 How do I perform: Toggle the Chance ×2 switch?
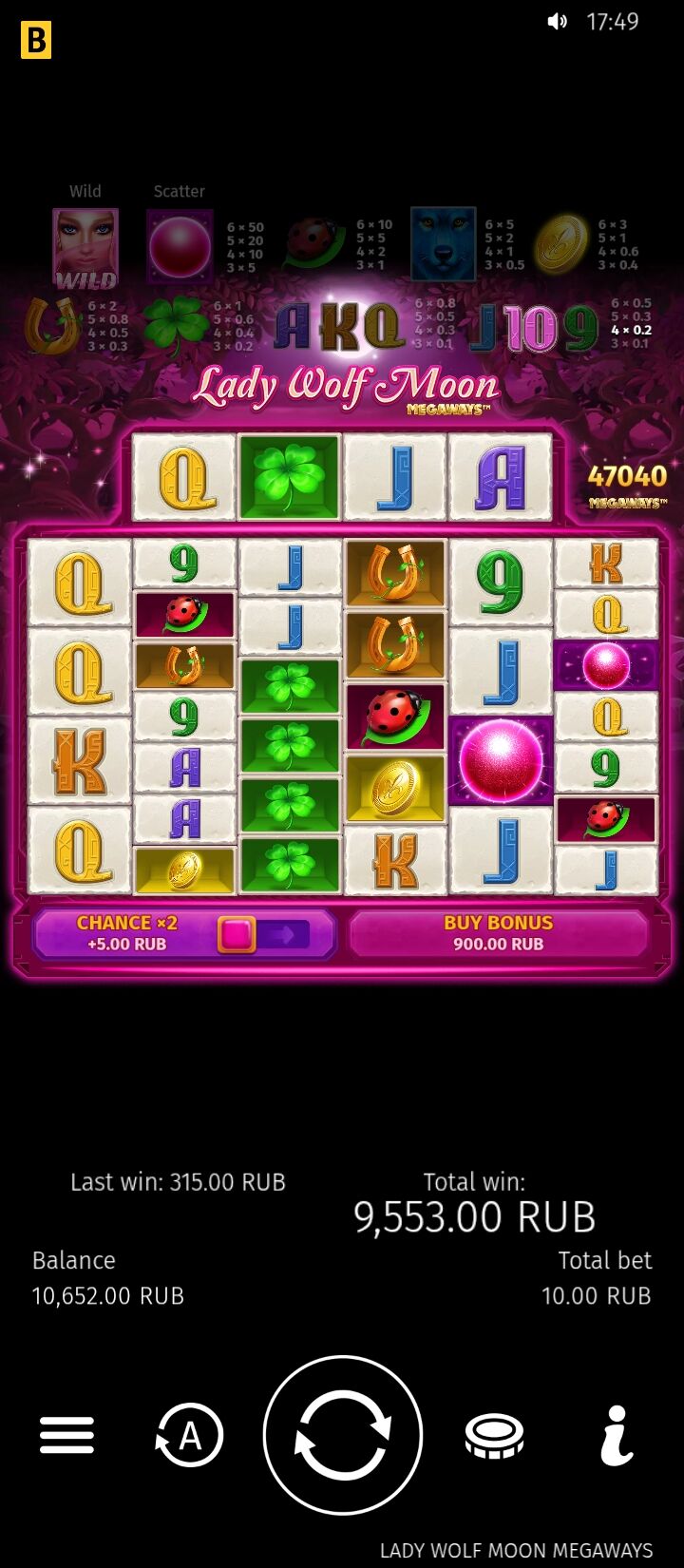click(262, 934)
